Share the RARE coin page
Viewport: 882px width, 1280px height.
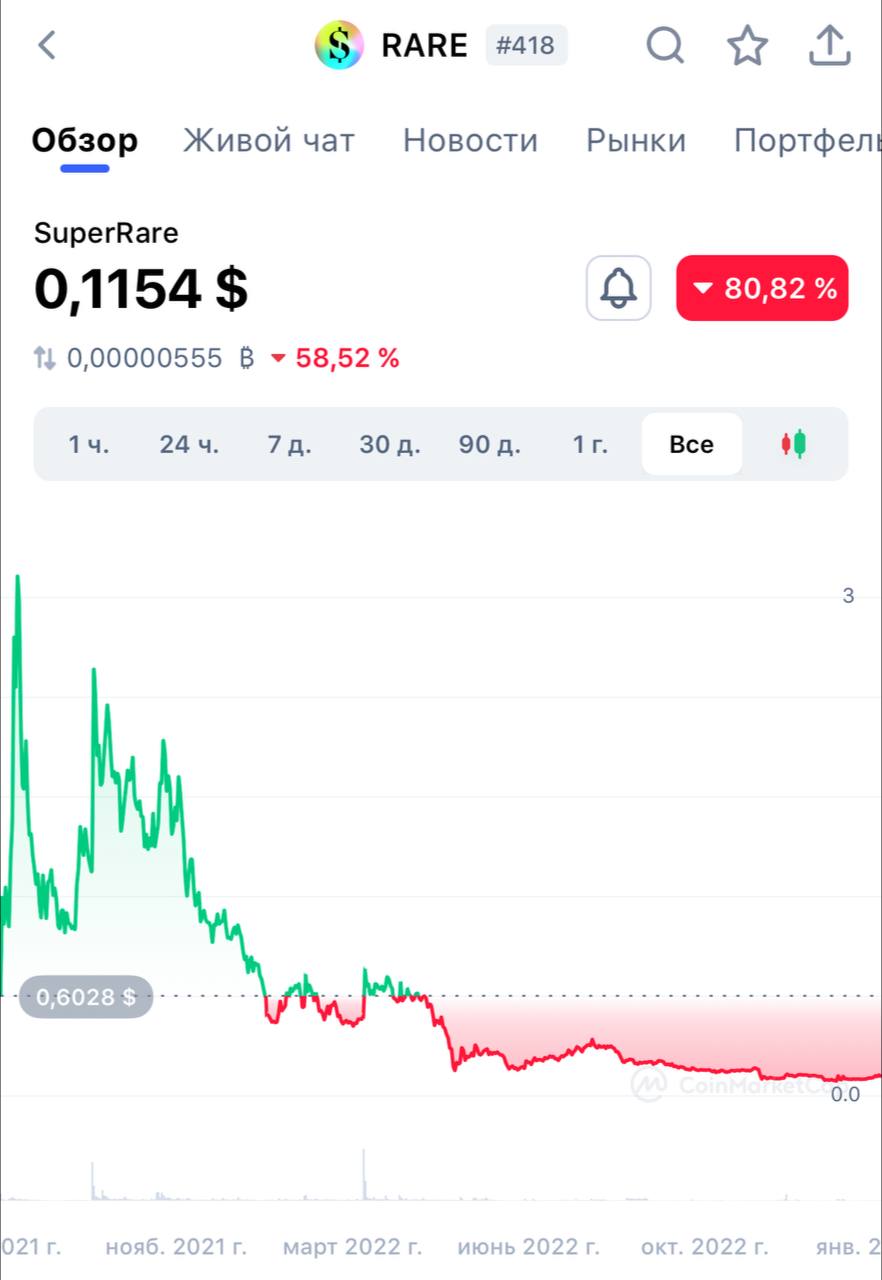(829, 46)
